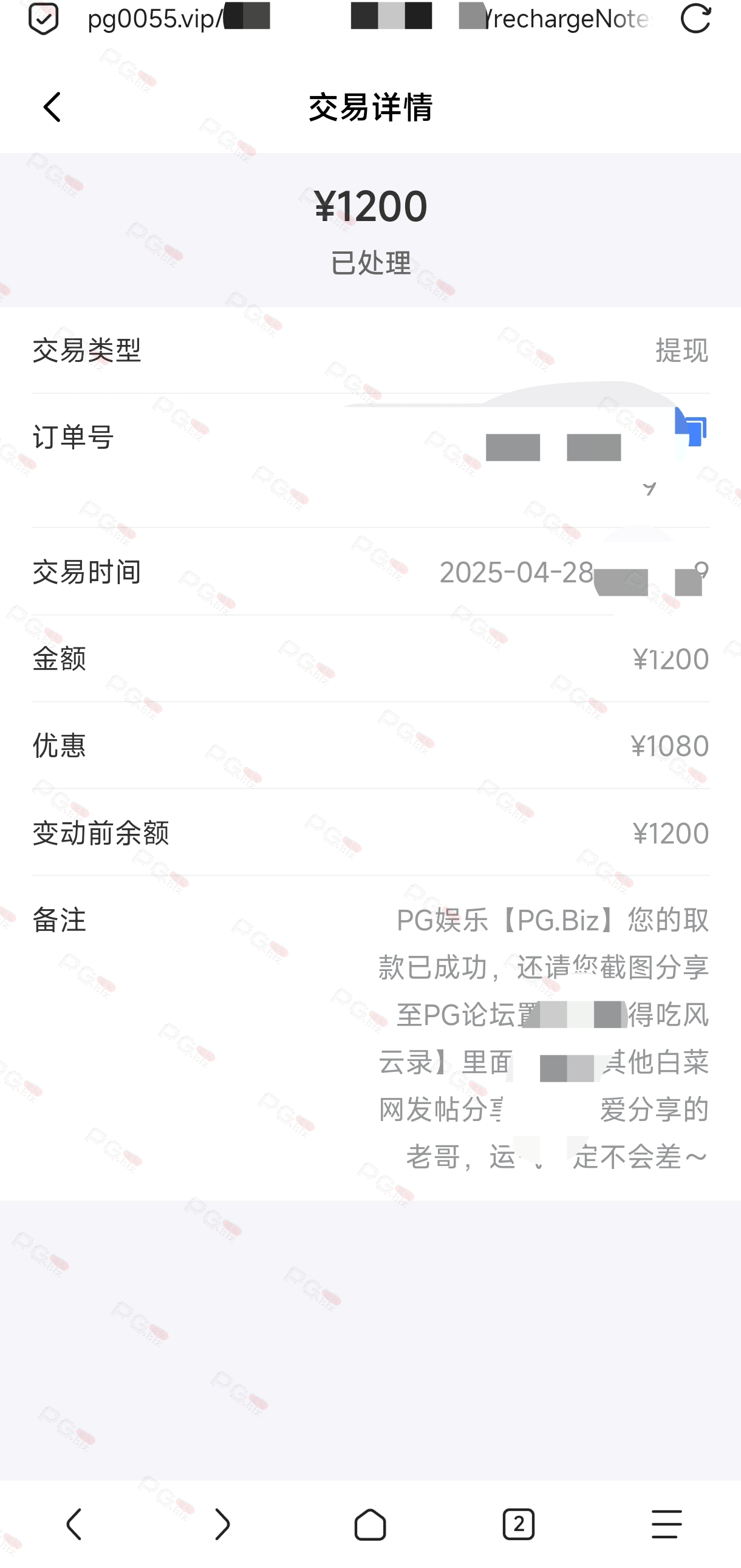741x1568 pixels.
Task: Open the browser home page
Action: point(370,1524)
